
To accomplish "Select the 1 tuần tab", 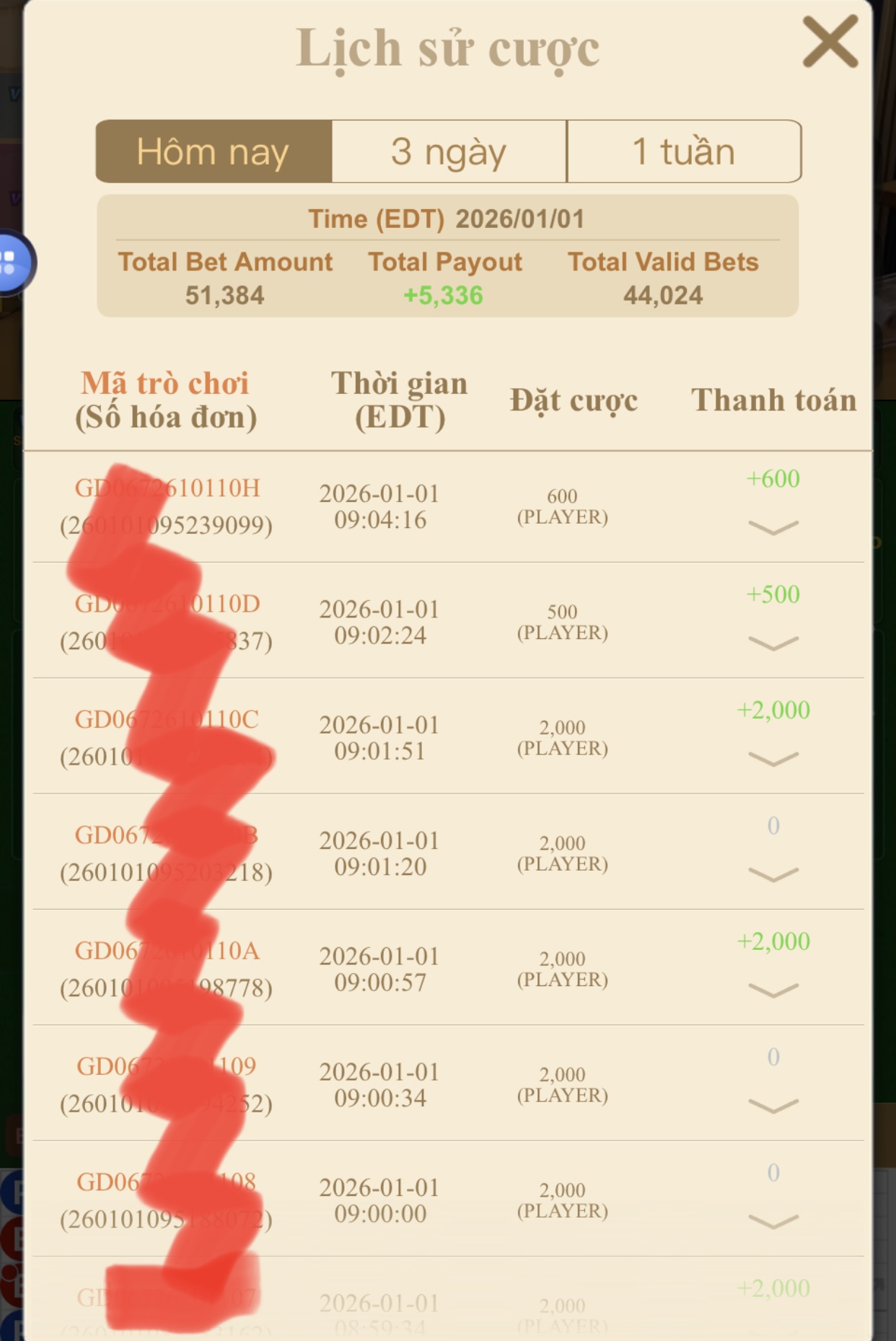I will (684, 151).
